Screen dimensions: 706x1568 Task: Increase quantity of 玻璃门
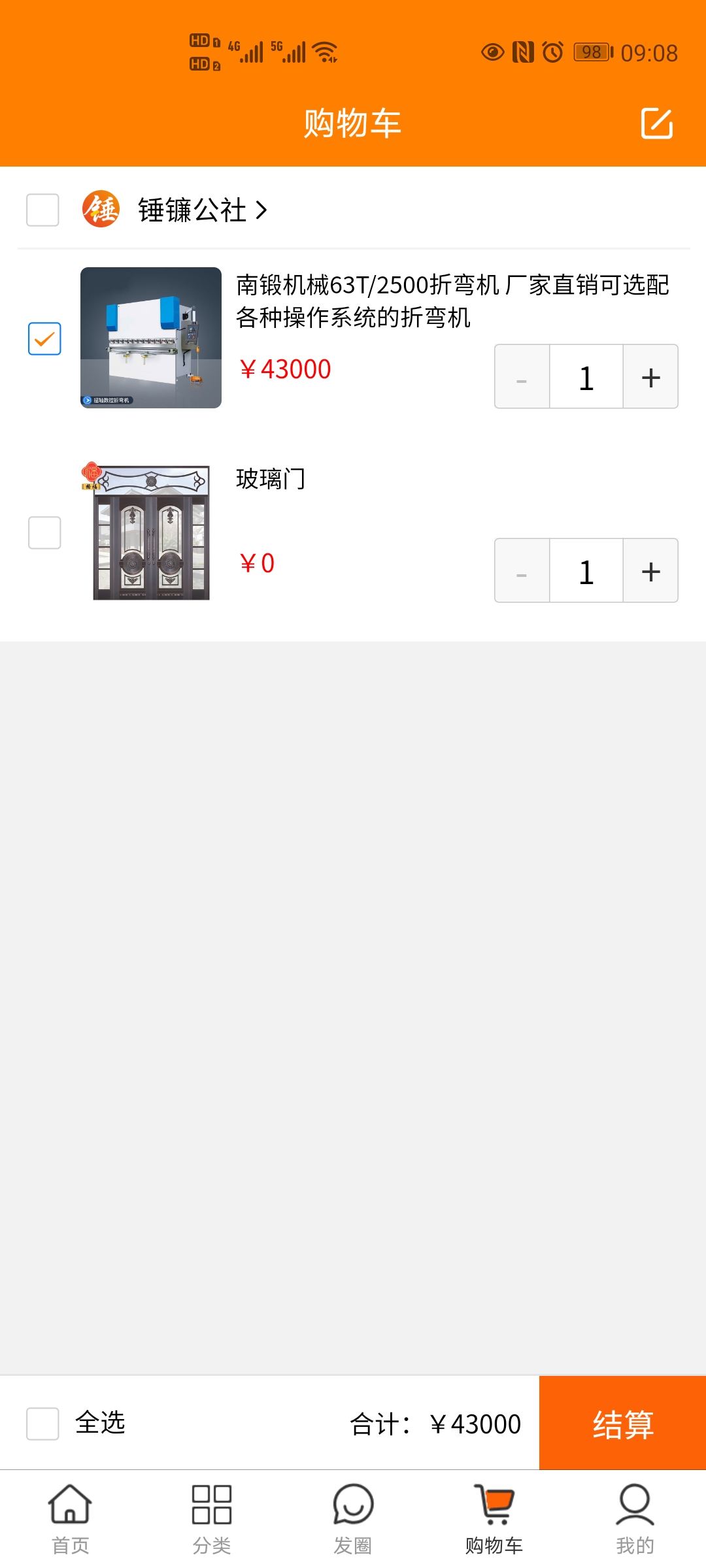[x=650, y=571]
